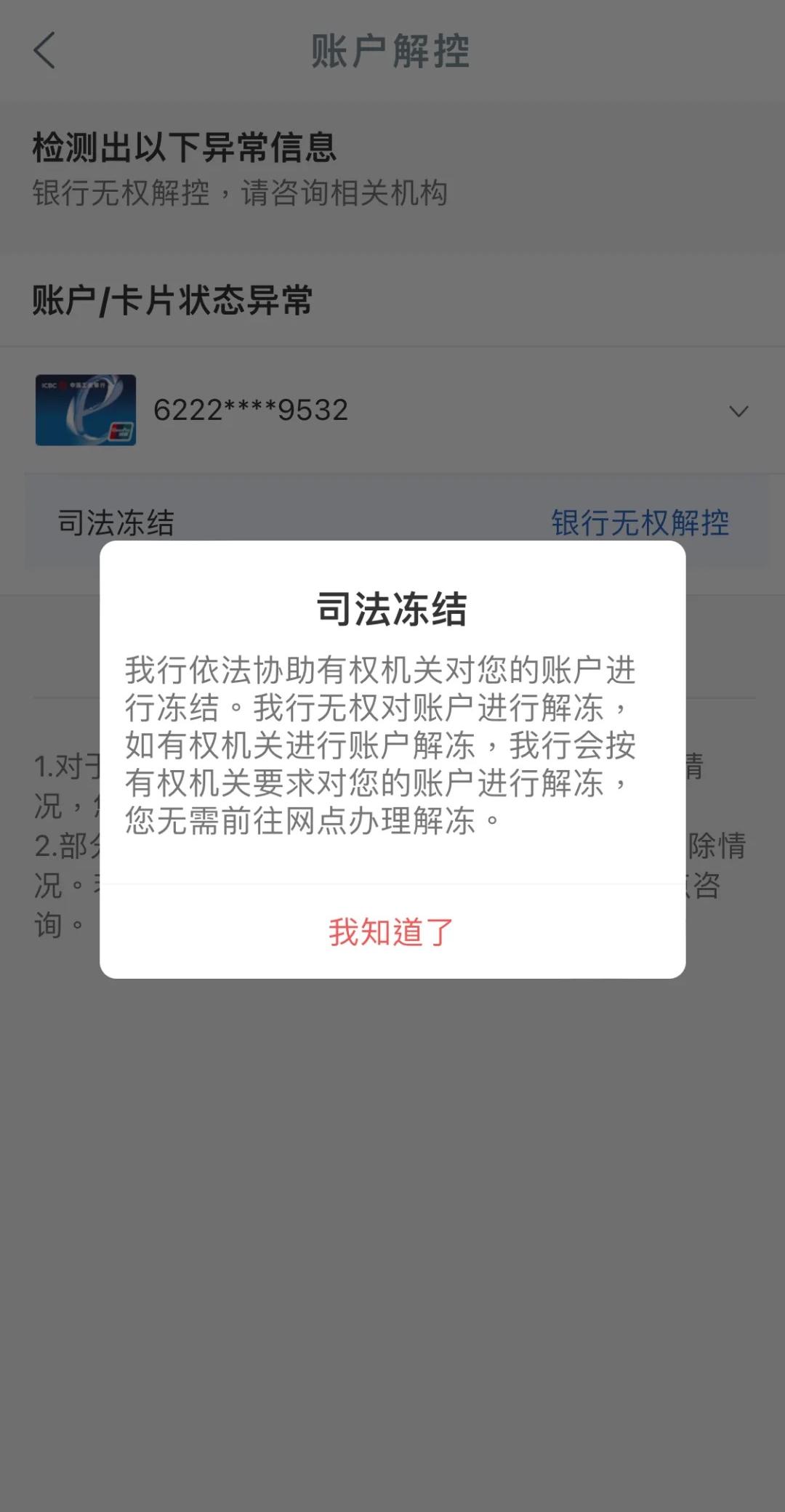Tap the 司法冻结 dialog title
Viewport: 785px width, 1512px height.
(x=392, y=610)
